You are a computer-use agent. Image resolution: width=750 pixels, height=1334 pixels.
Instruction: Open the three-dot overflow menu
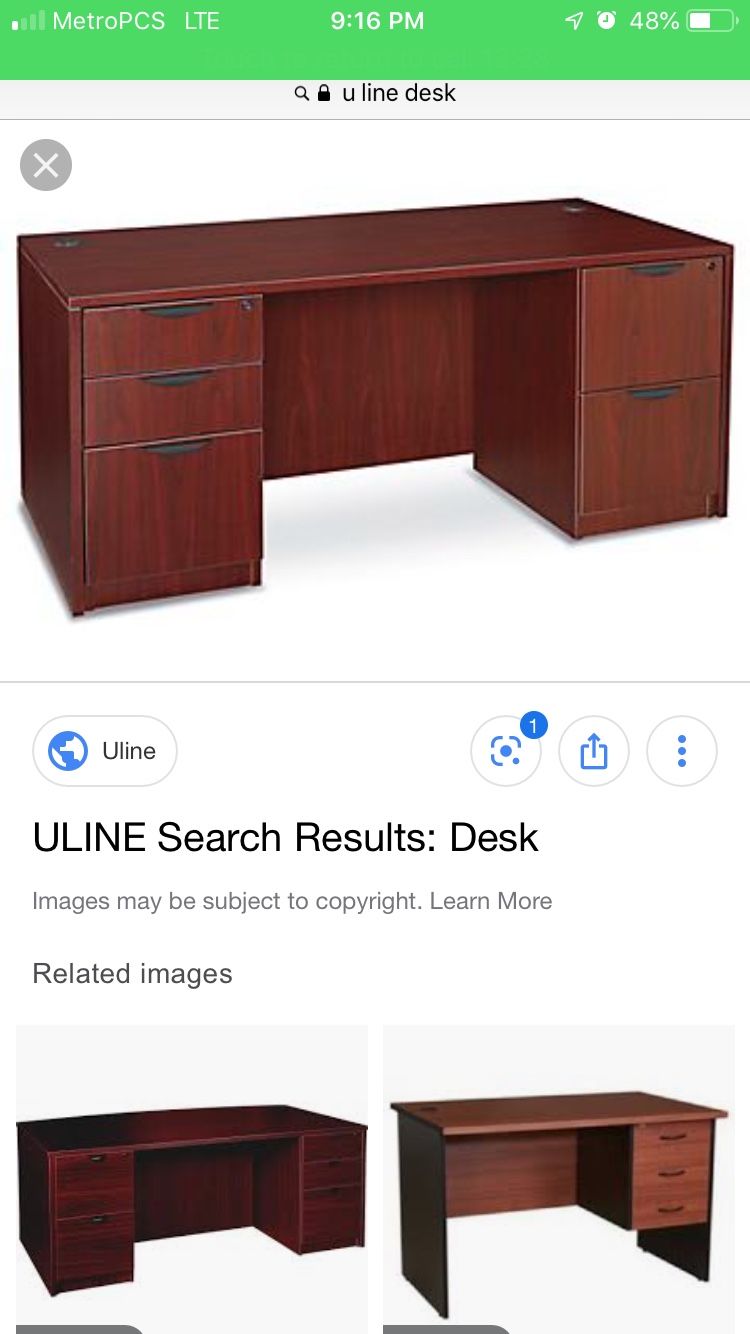coord(682,751)
